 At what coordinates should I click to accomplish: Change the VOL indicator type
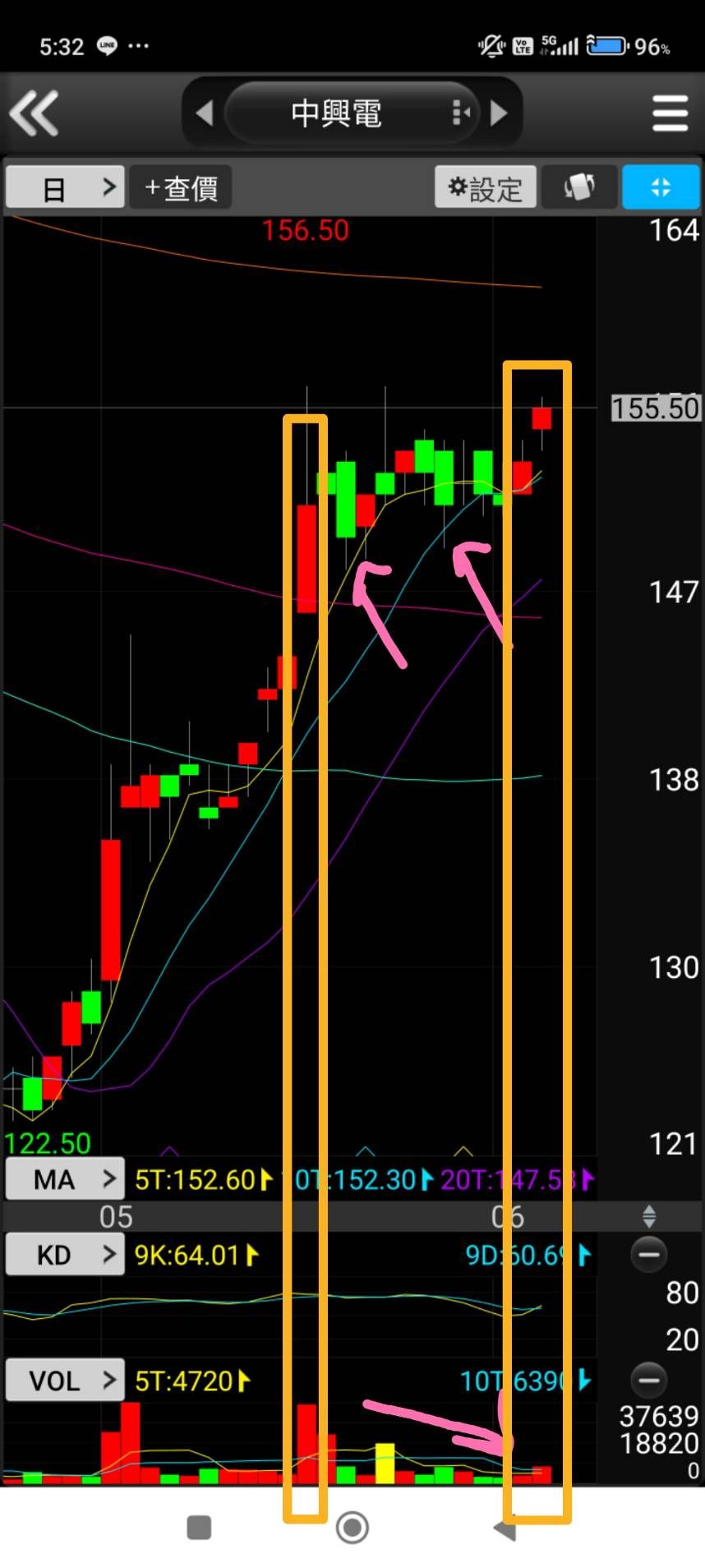click(65, 1381)
